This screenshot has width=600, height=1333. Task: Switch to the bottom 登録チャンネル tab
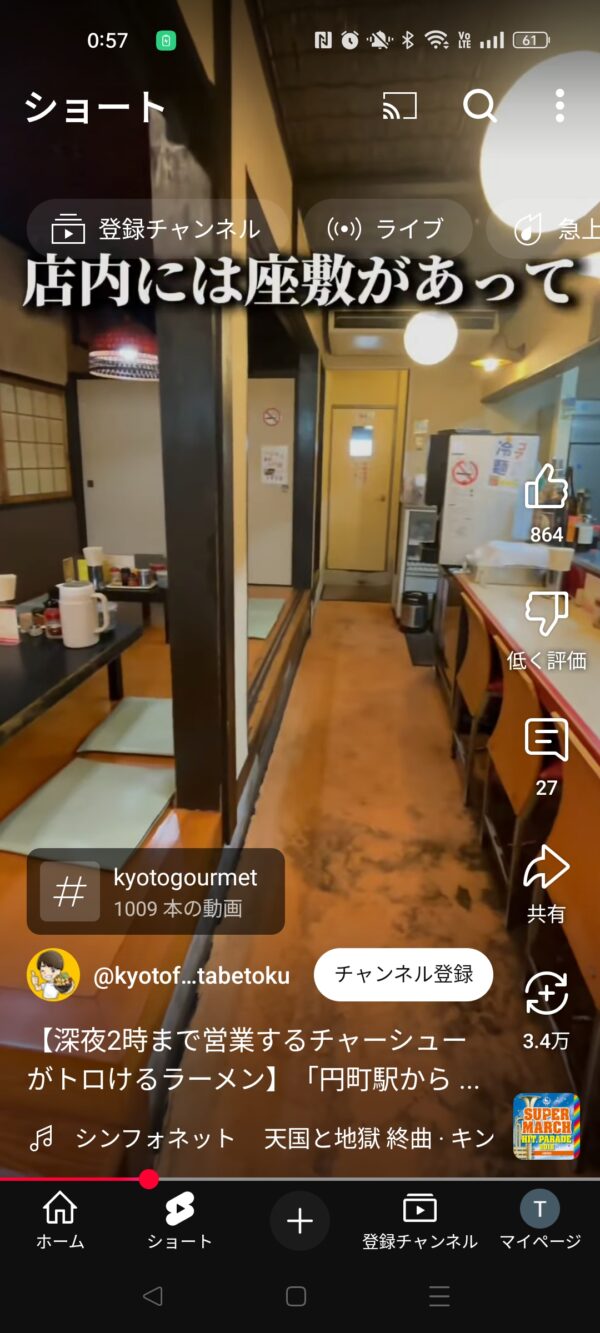pyautogui.click(x=420, y=1221)
